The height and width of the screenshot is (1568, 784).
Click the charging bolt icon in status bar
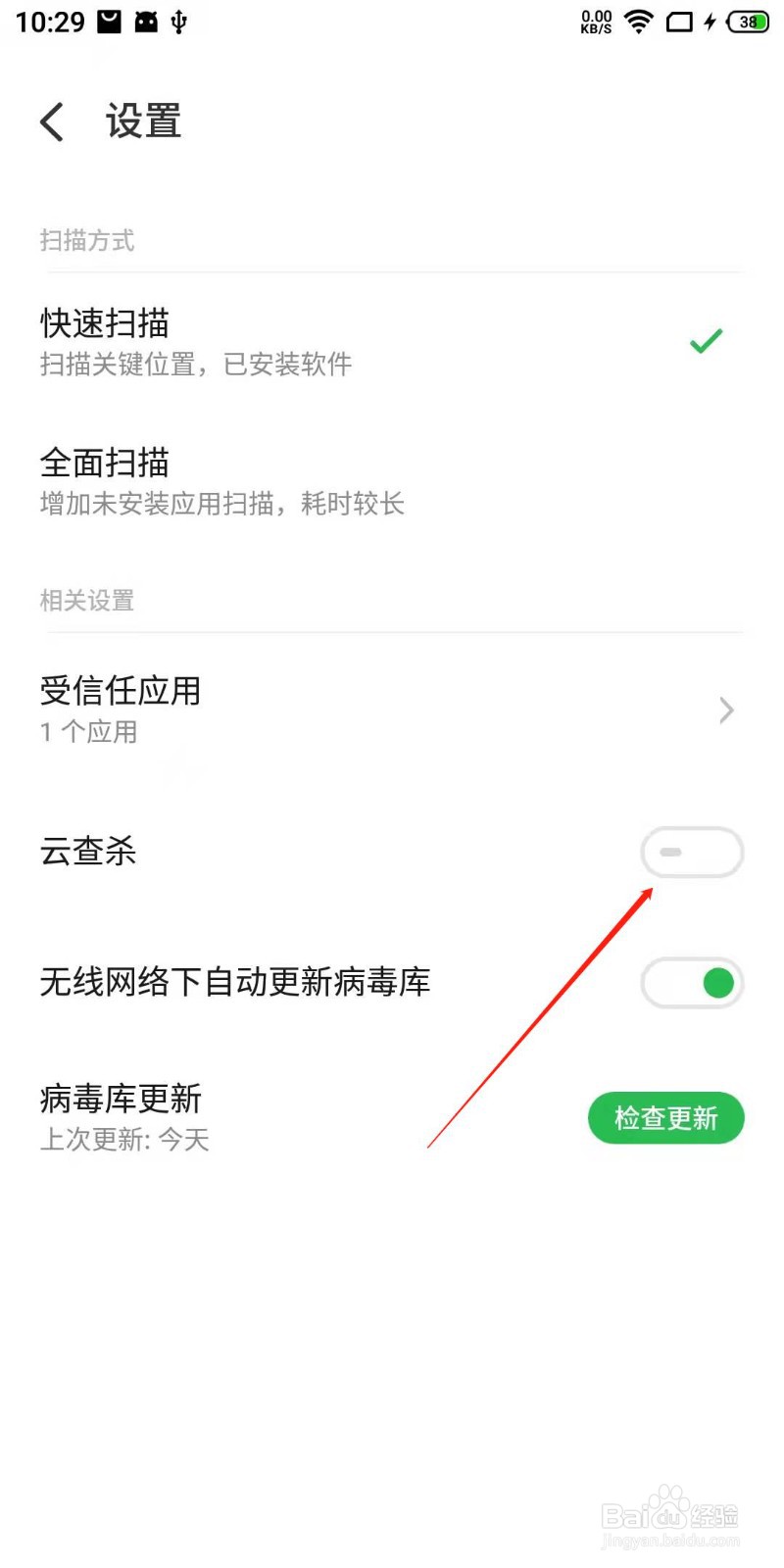coord(709,22)
